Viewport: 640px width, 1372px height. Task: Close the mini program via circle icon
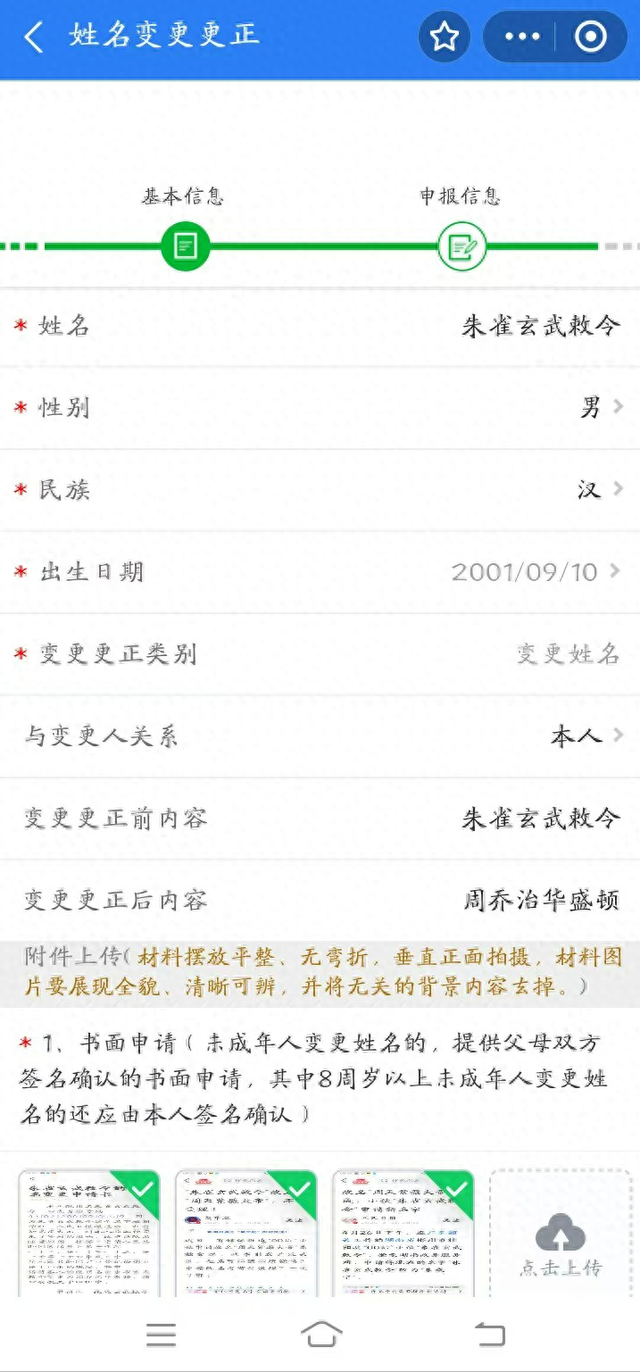click(590, 37)
